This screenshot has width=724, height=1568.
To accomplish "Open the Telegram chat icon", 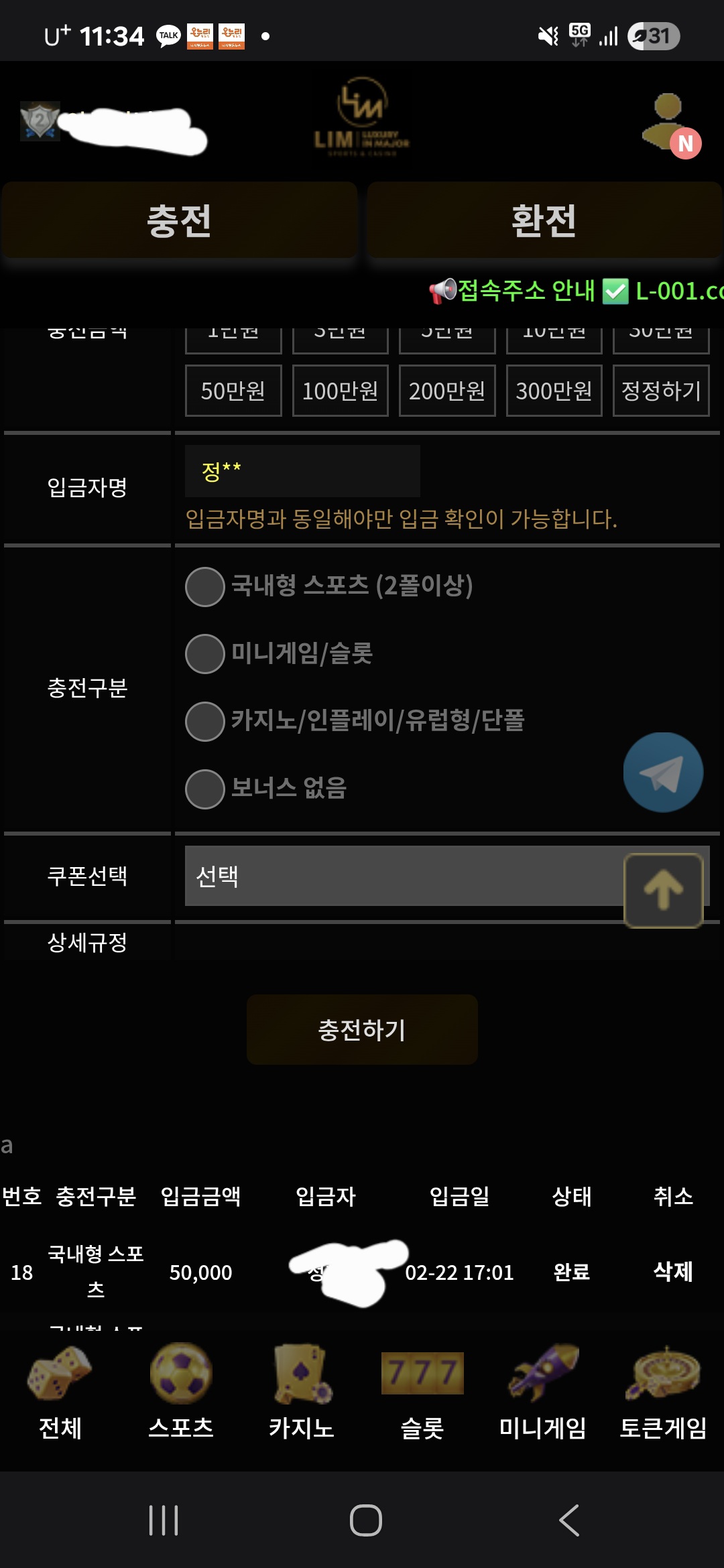I will (x=663, y=772).
